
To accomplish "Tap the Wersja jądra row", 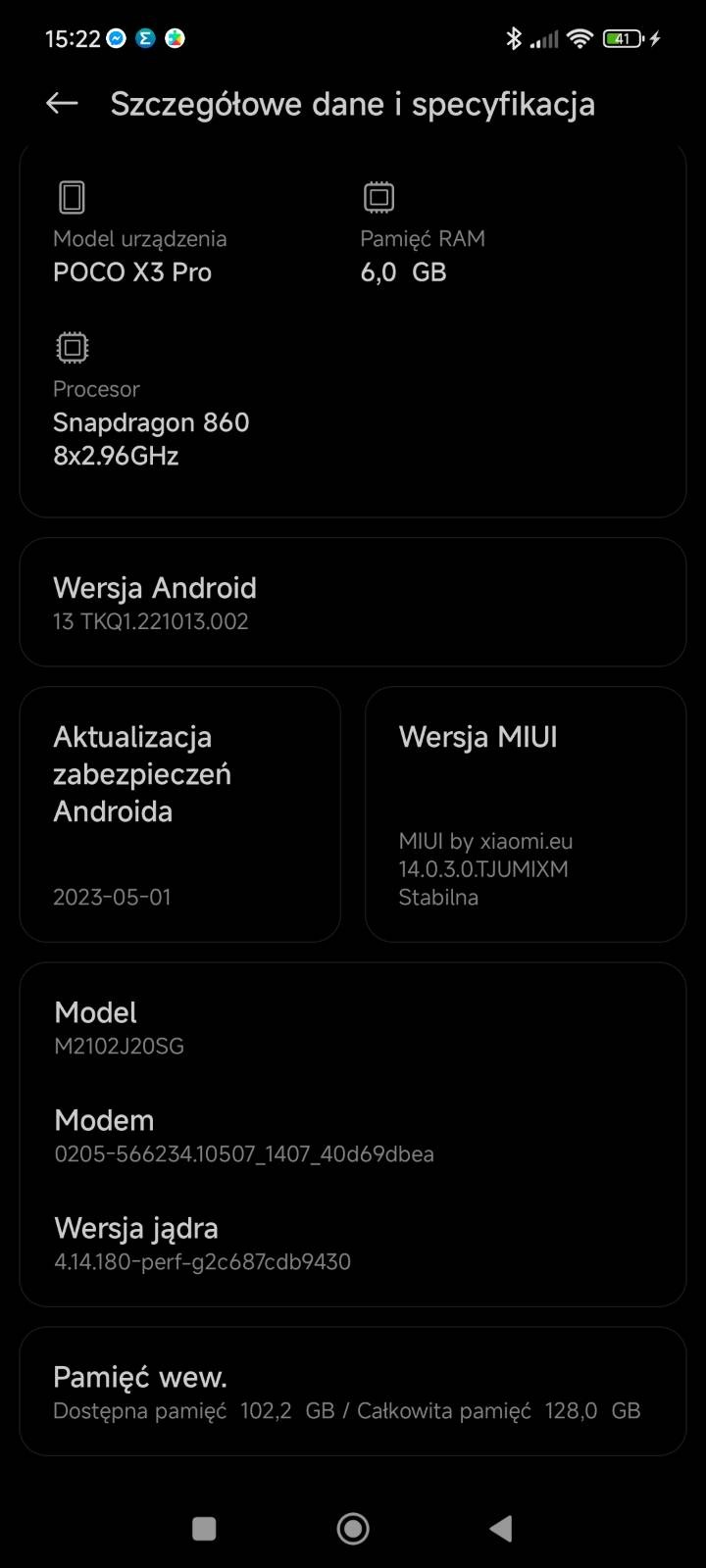I will (353, 1243).
